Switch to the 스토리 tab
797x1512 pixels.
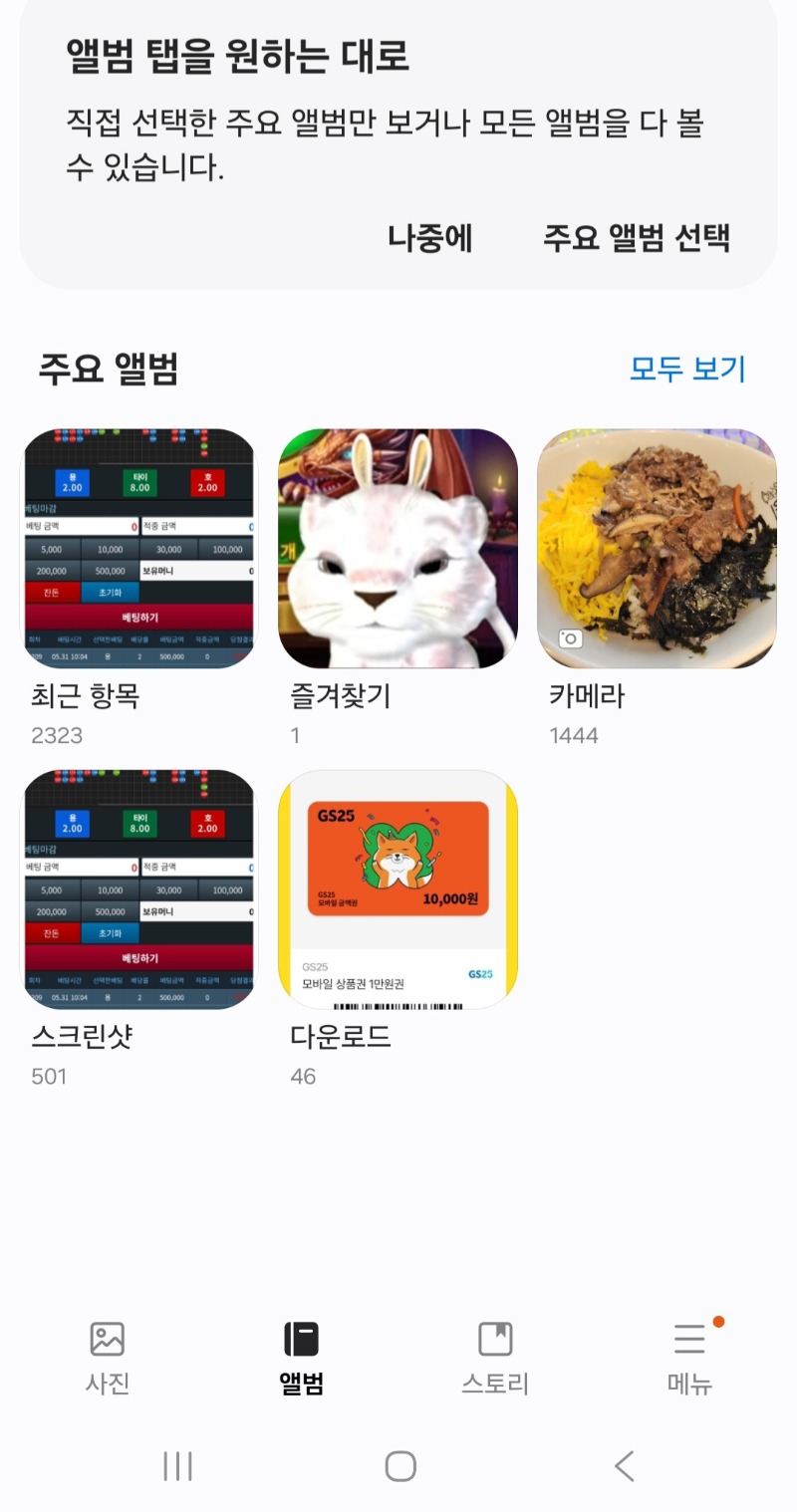(495, 1358)
